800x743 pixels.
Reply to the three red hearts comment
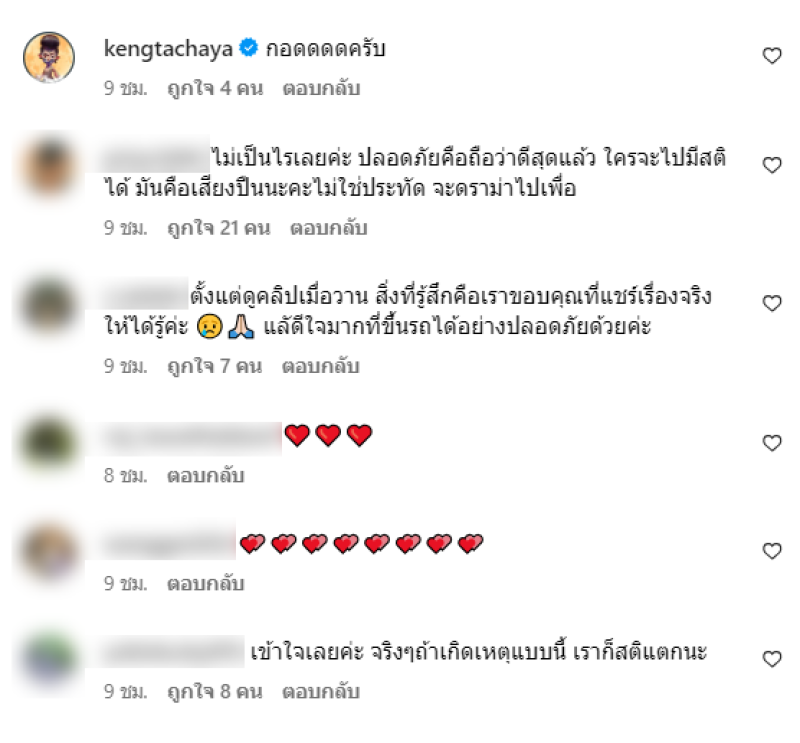[205, 475]
